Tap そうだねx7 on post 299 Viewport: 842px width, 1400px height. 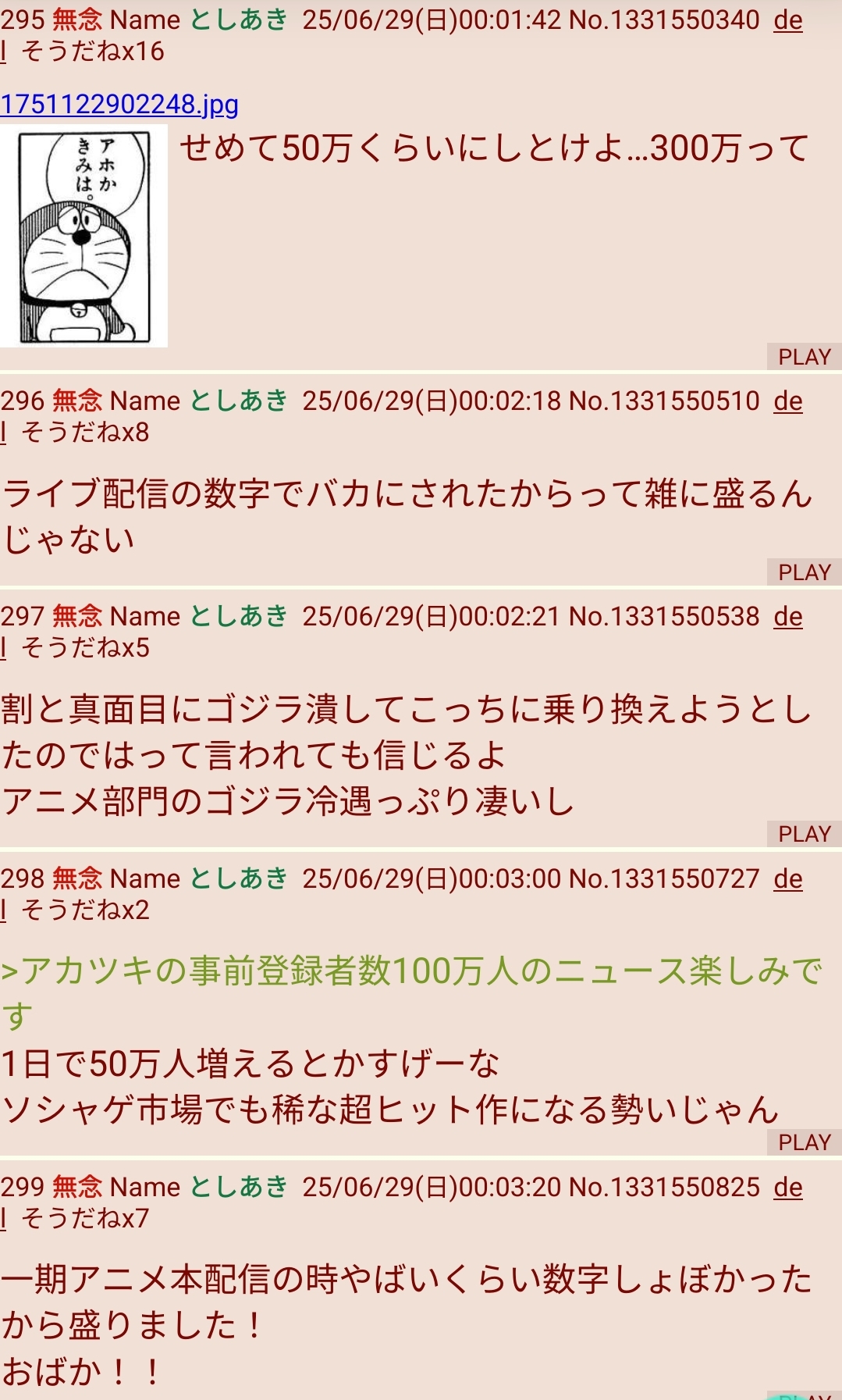85,1219
